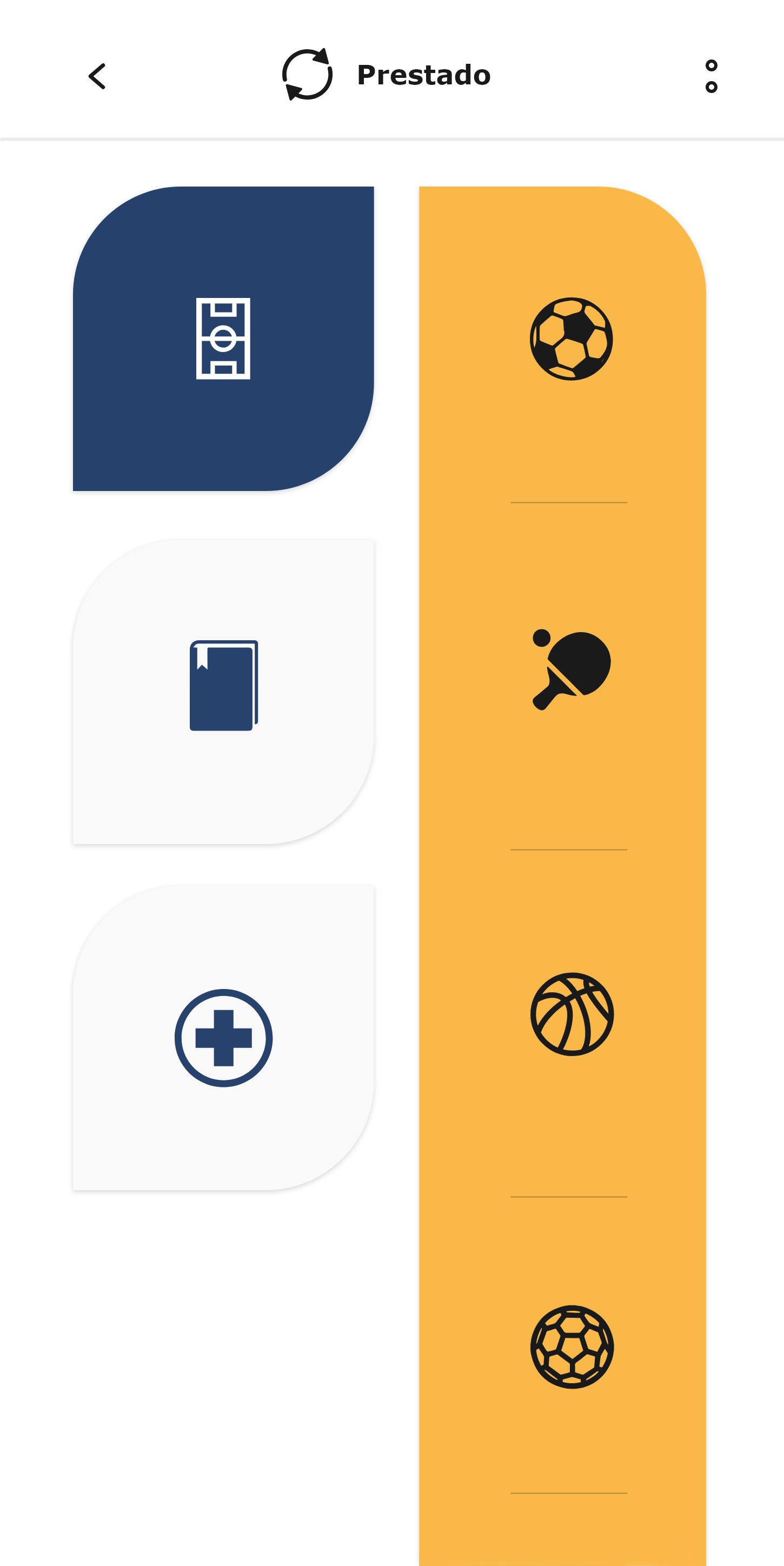Select the sports field category

pyautogui.click(x=223, y=339)
